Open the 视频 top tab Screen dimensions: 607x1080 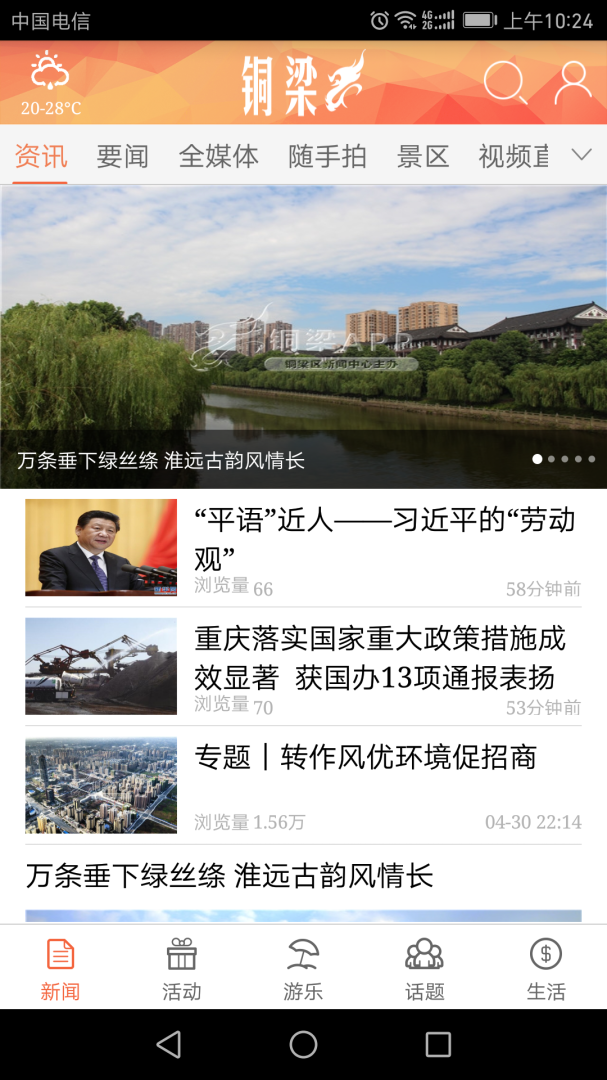[513, 156]
